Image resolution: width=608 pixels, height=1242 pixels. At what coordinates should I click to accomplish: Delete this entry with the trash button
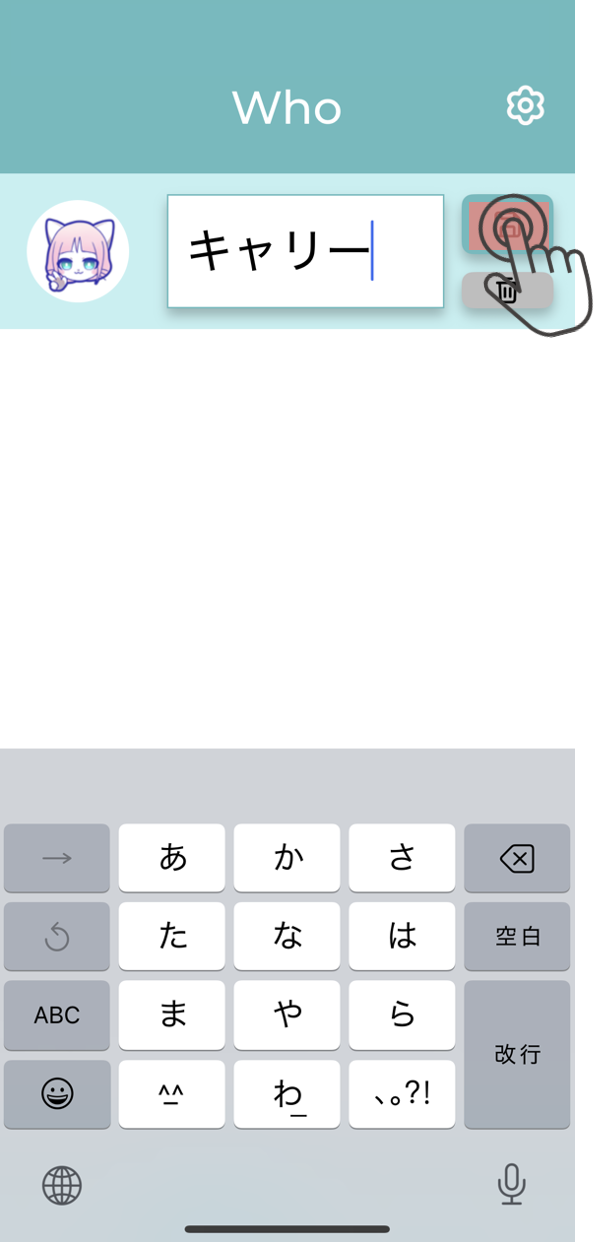click(x=506, y=290)
